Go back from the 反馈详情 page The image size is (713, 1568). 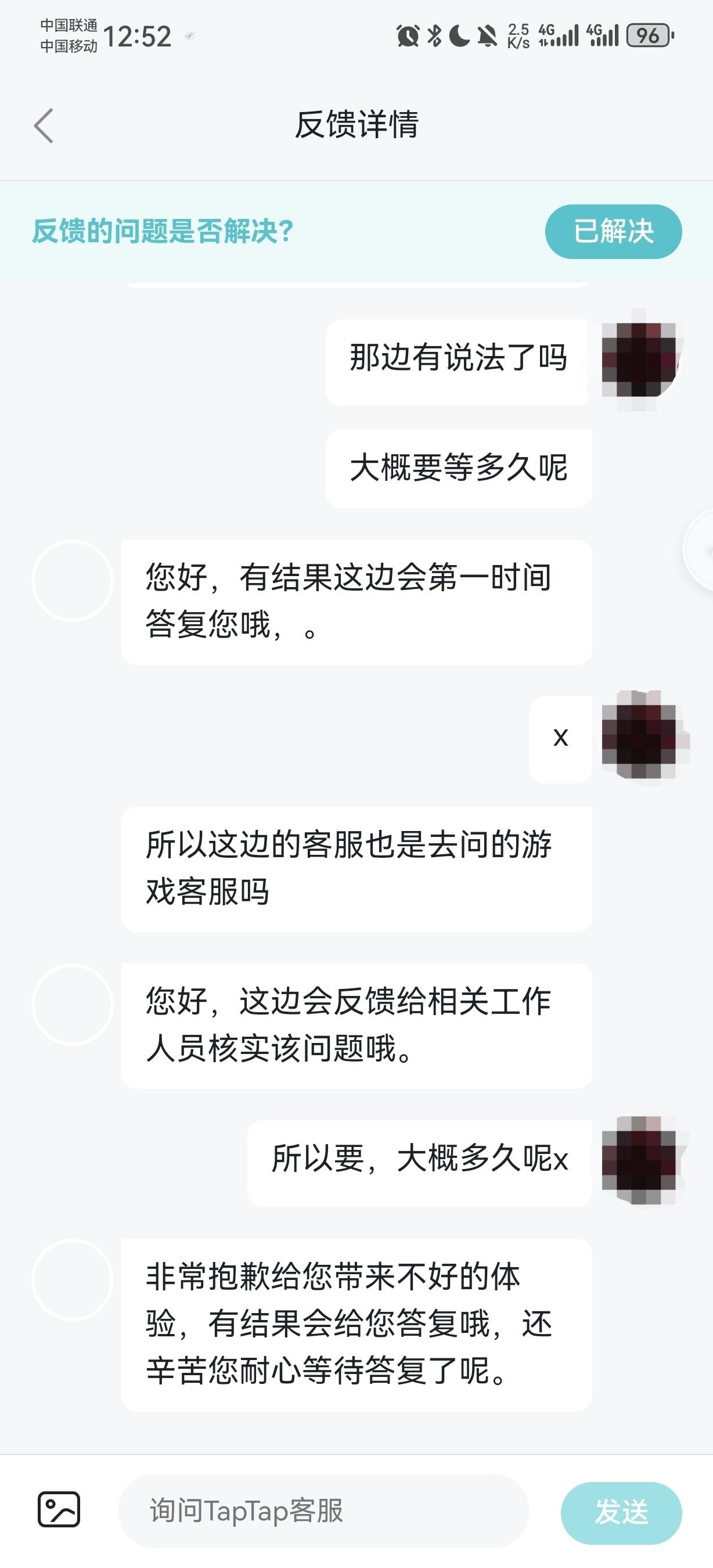[x=44, y=126]
